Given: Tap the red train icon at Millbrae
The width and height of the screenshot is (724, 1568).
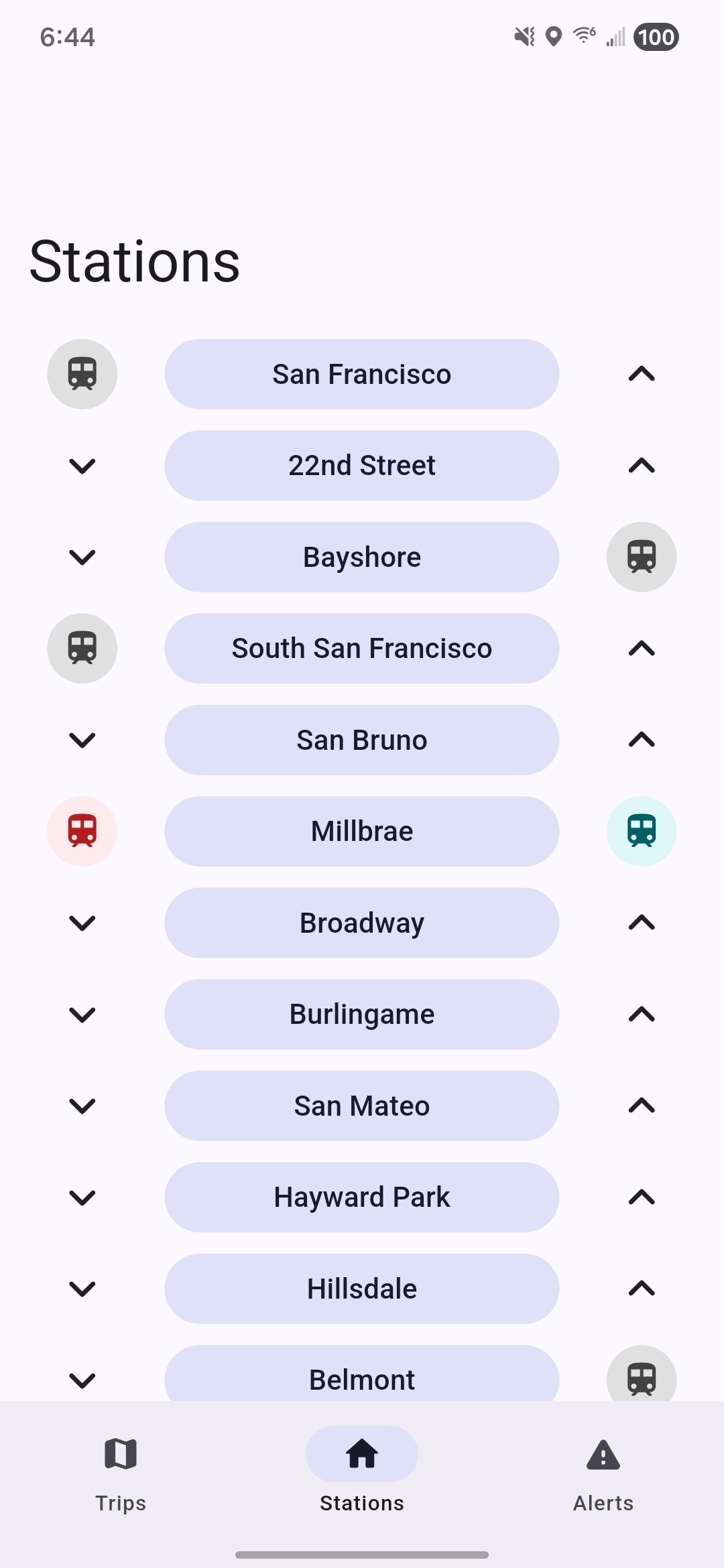Looking at the screenshot, I should tap(82, 832).
